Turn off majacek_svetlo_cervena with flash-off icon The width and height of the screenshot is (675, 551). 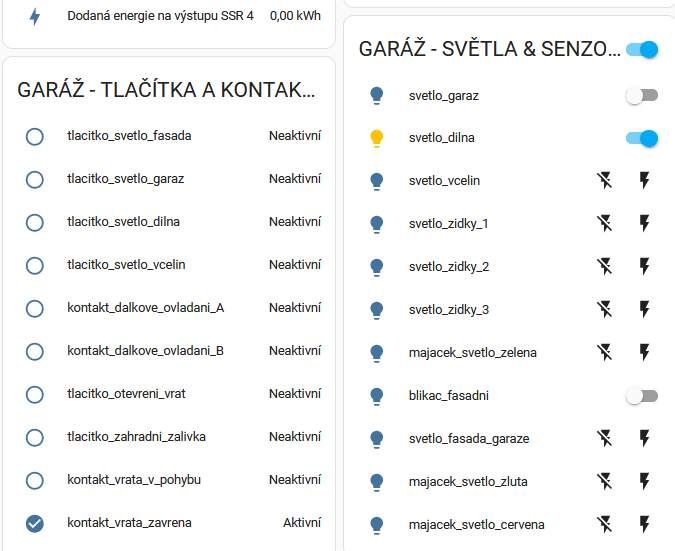click(604, 525)
